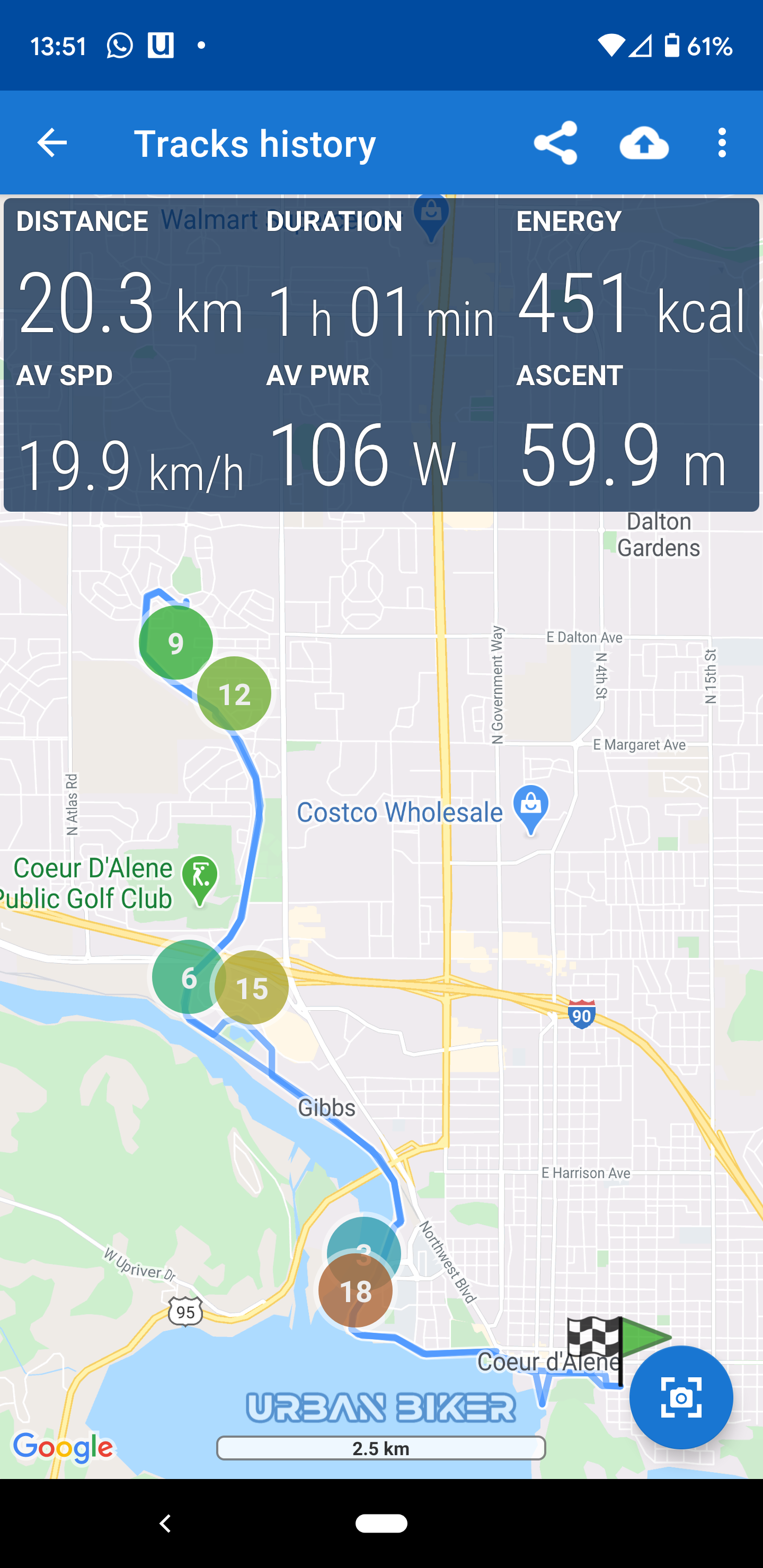
Task: Select the 15 km marker
Action: pyautogui.click(x=252, y=987)
